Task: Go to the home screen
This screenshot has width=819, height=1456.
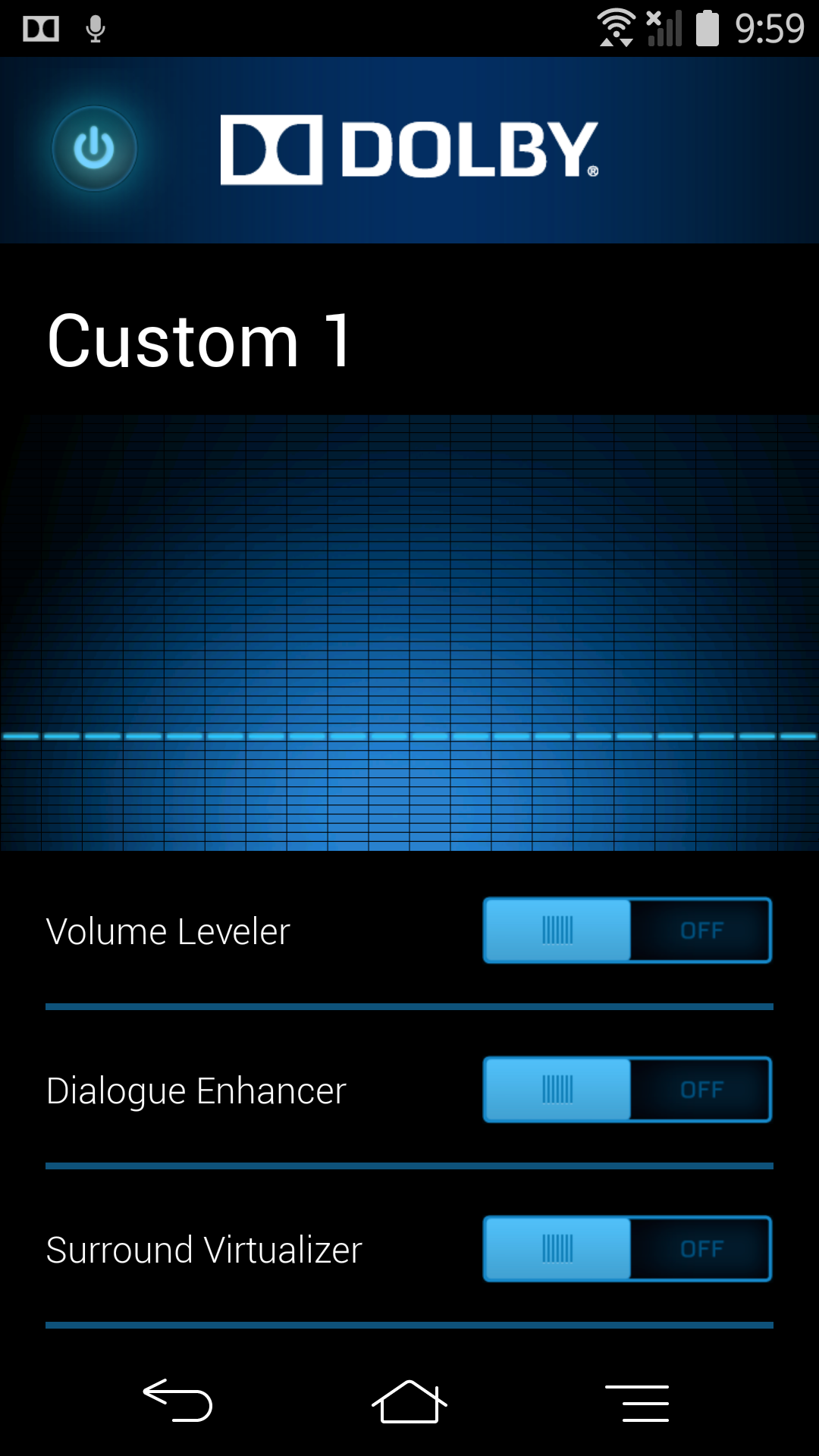Action: tap(409, 1401)
